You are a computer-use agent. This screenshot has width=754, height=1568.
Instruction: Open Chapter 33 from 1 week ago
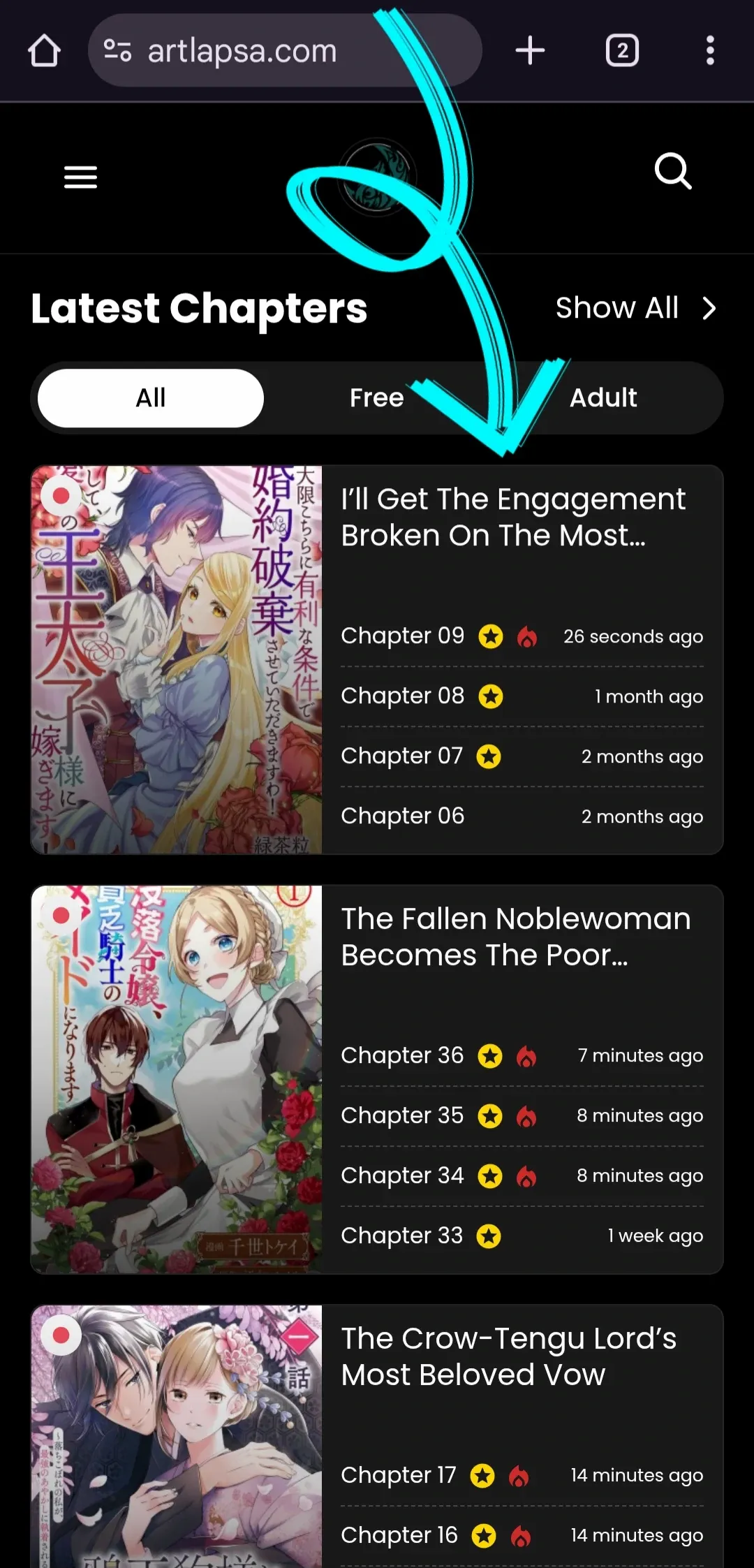[402, 1236]
